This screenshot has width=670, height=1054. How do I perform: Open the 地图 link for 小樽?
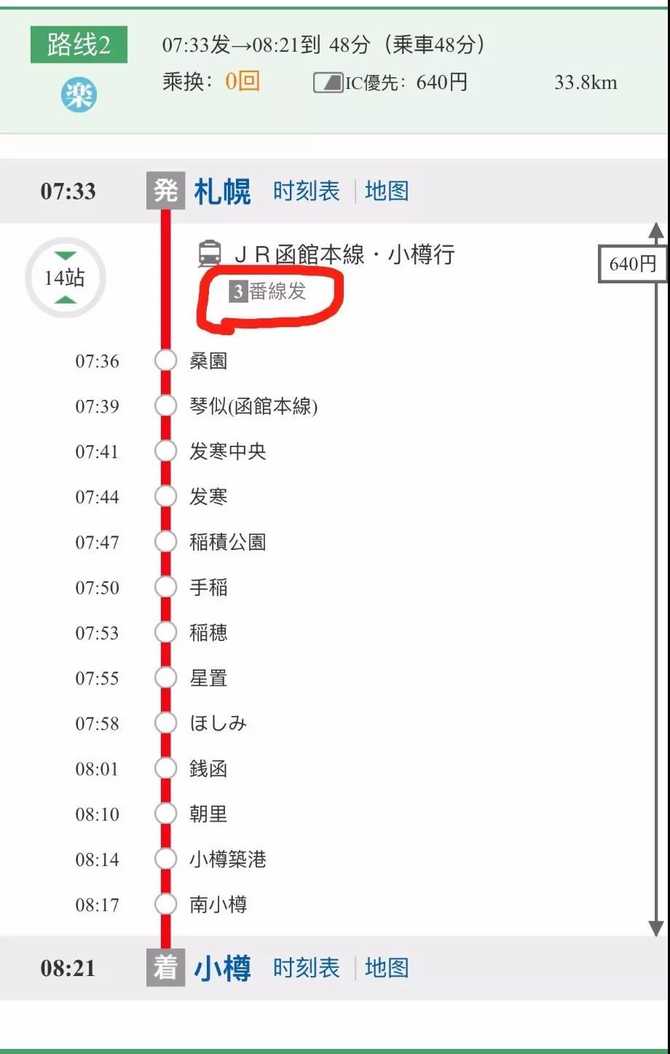point(387,968)
